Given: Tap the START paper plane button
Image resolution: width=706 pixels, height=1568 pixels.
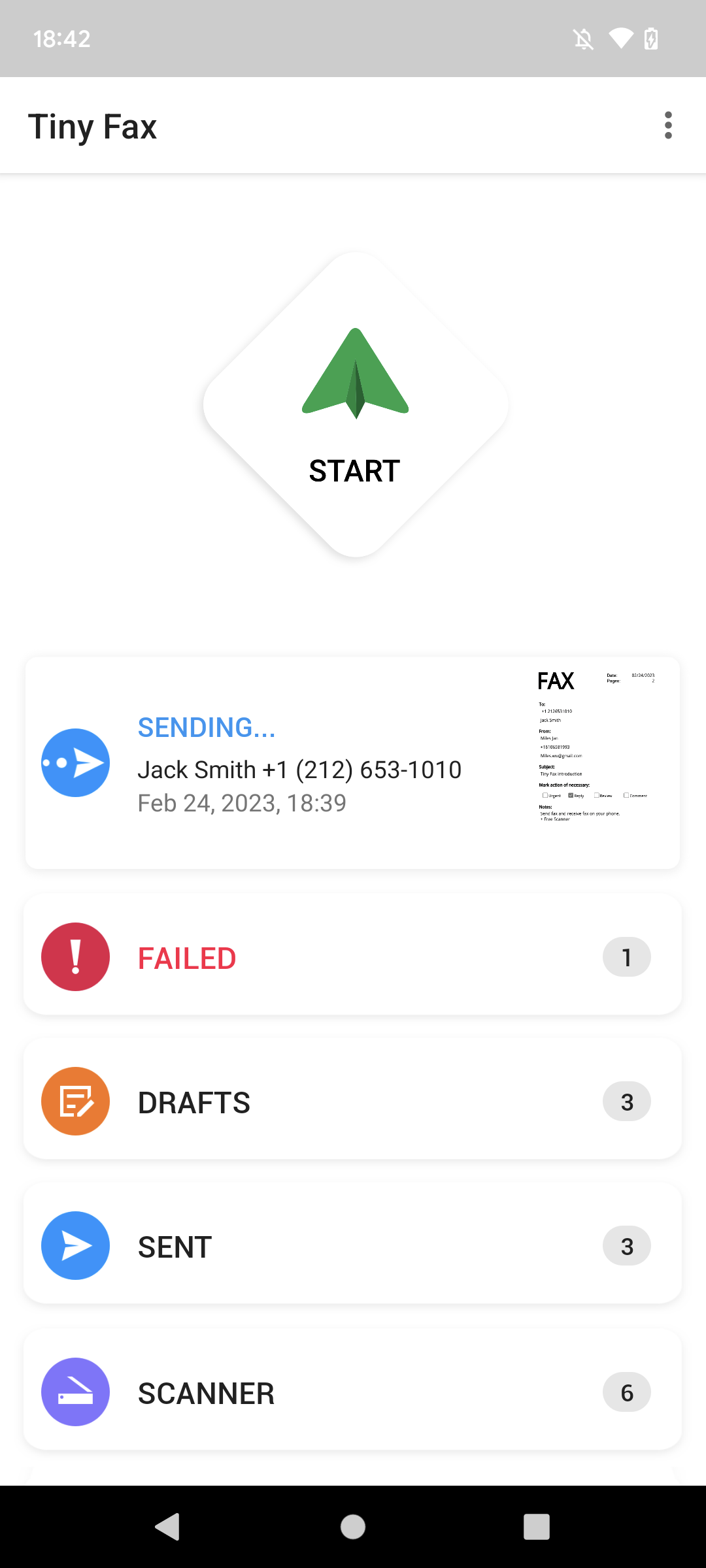Looking at the screenshot, I should pyautogui.click(x=356, y=405).
